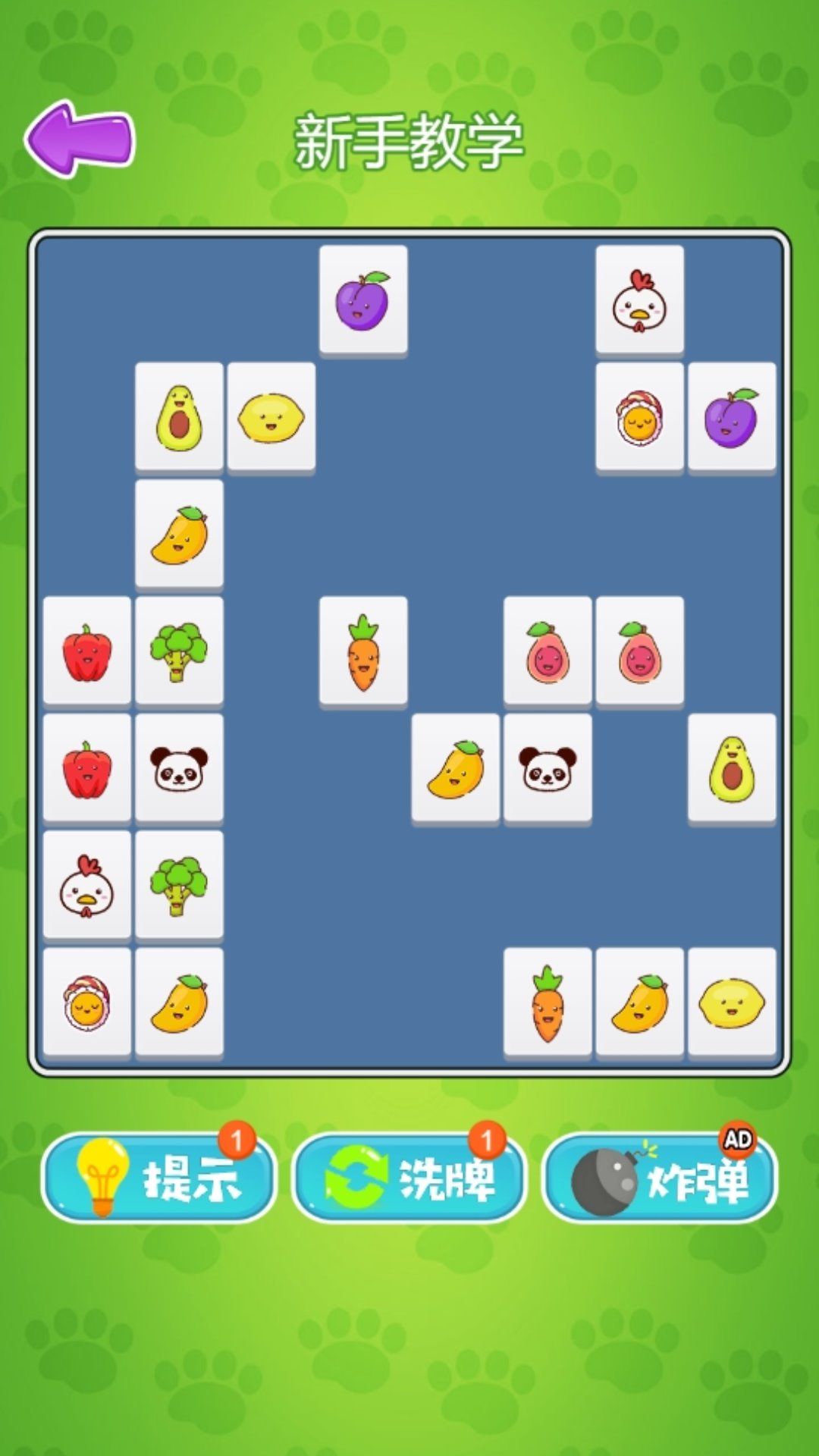The image size is (819, 1456).
Task: Select the avocado tile beside the lemon
Action: [179, 416]
